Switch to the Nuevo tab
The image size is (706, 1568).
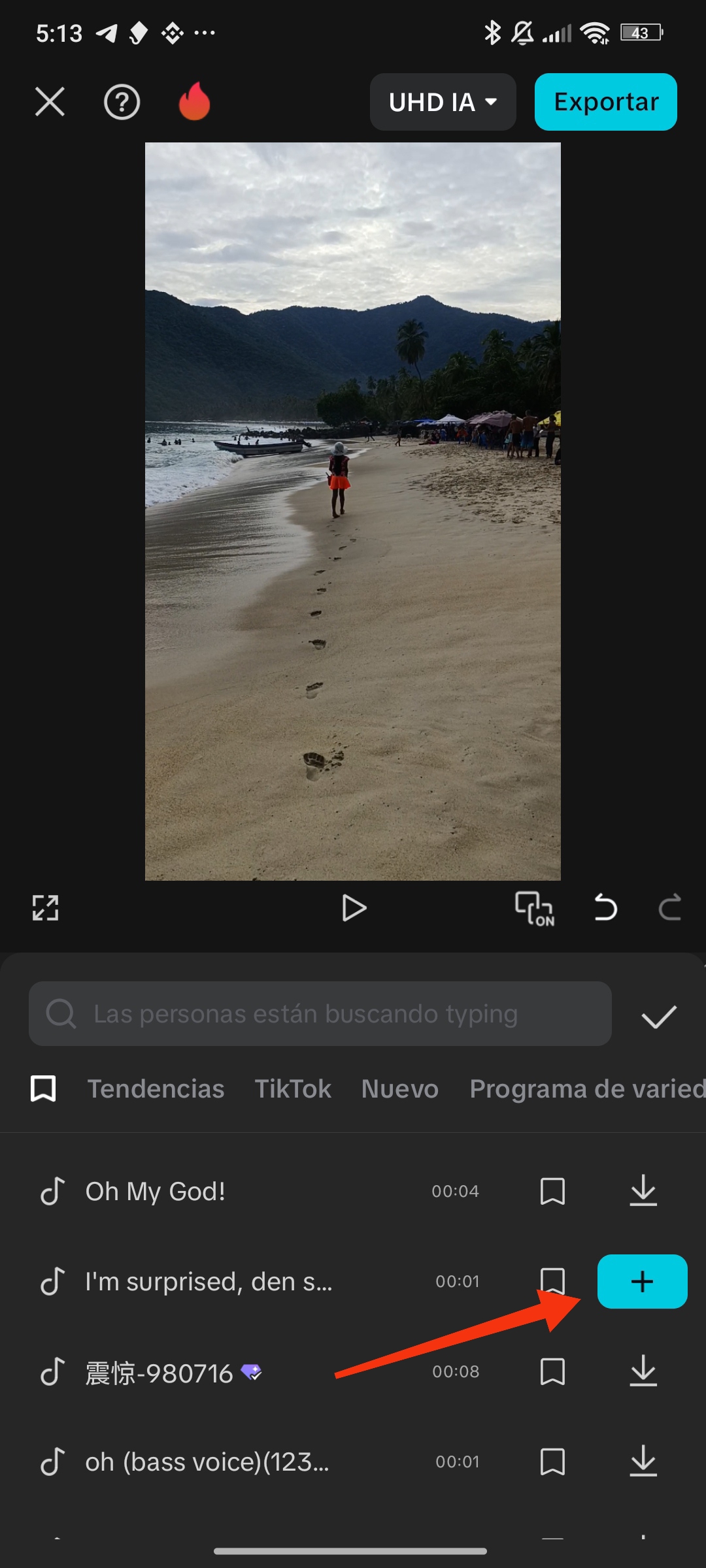tap(399, 1088)
